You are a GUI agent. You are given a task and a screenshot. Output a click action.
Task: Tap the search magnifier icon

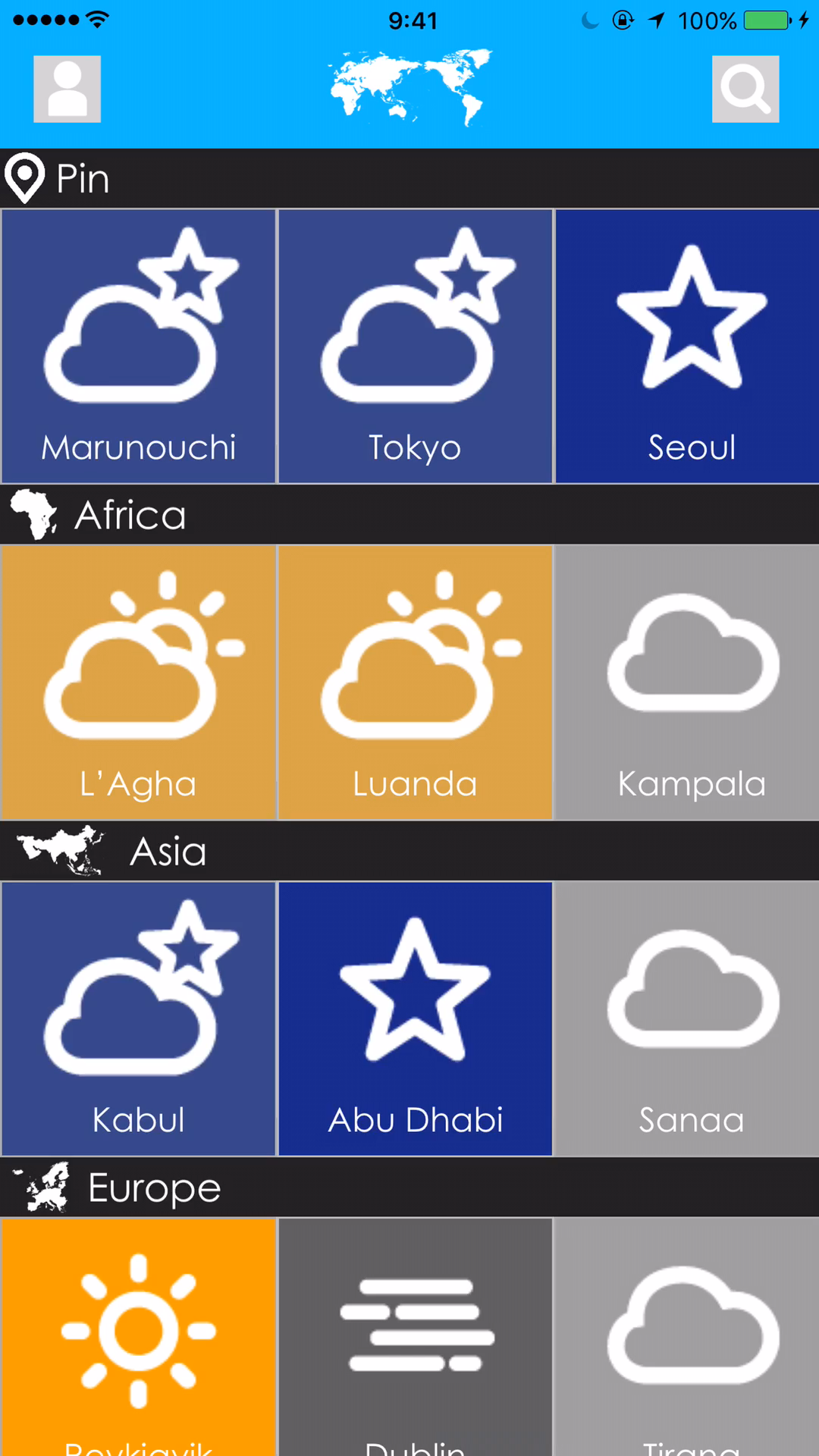click(x=745, y=89)
